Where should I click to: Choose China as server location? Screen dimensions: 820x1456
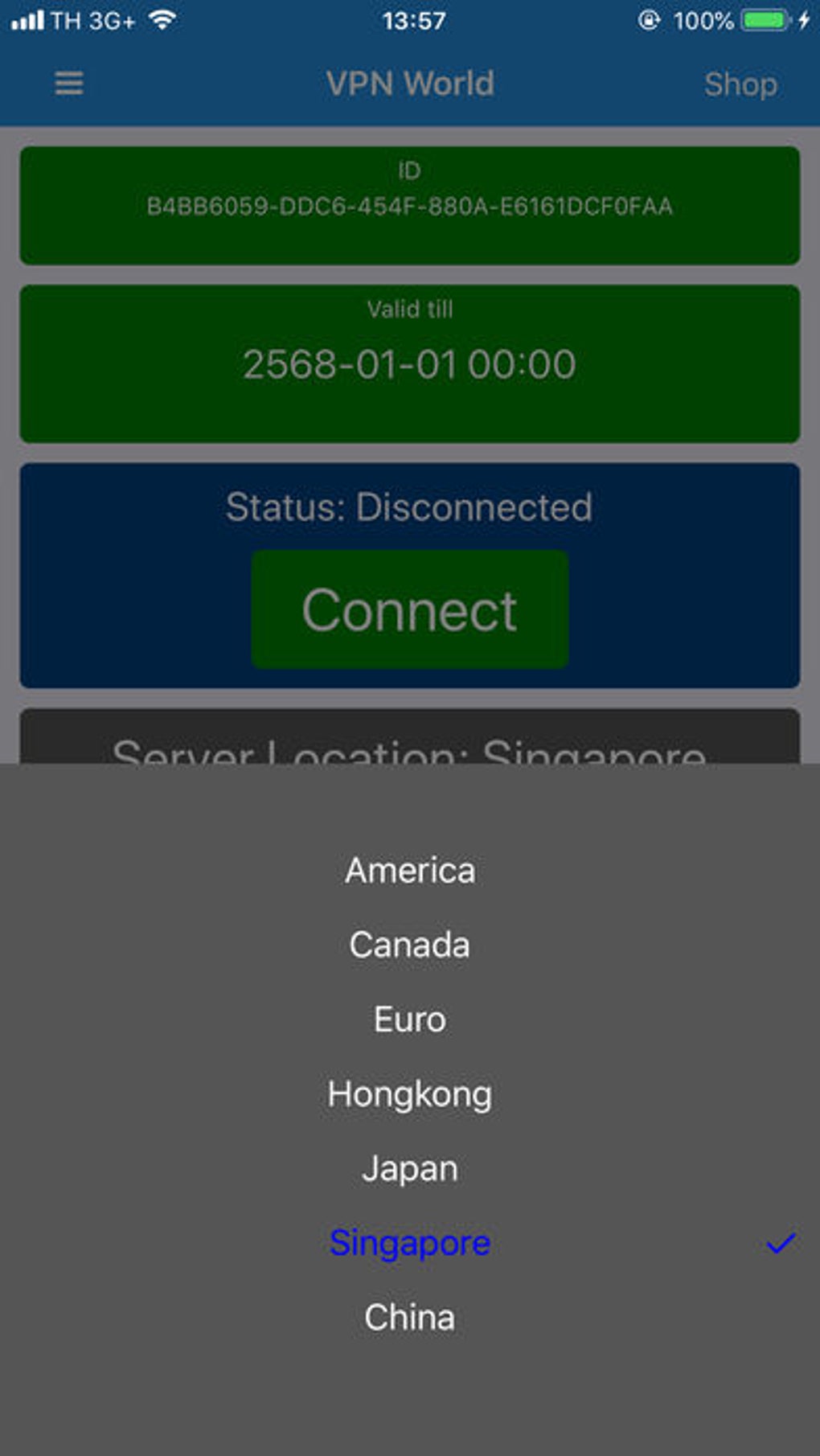point(409,1318)
